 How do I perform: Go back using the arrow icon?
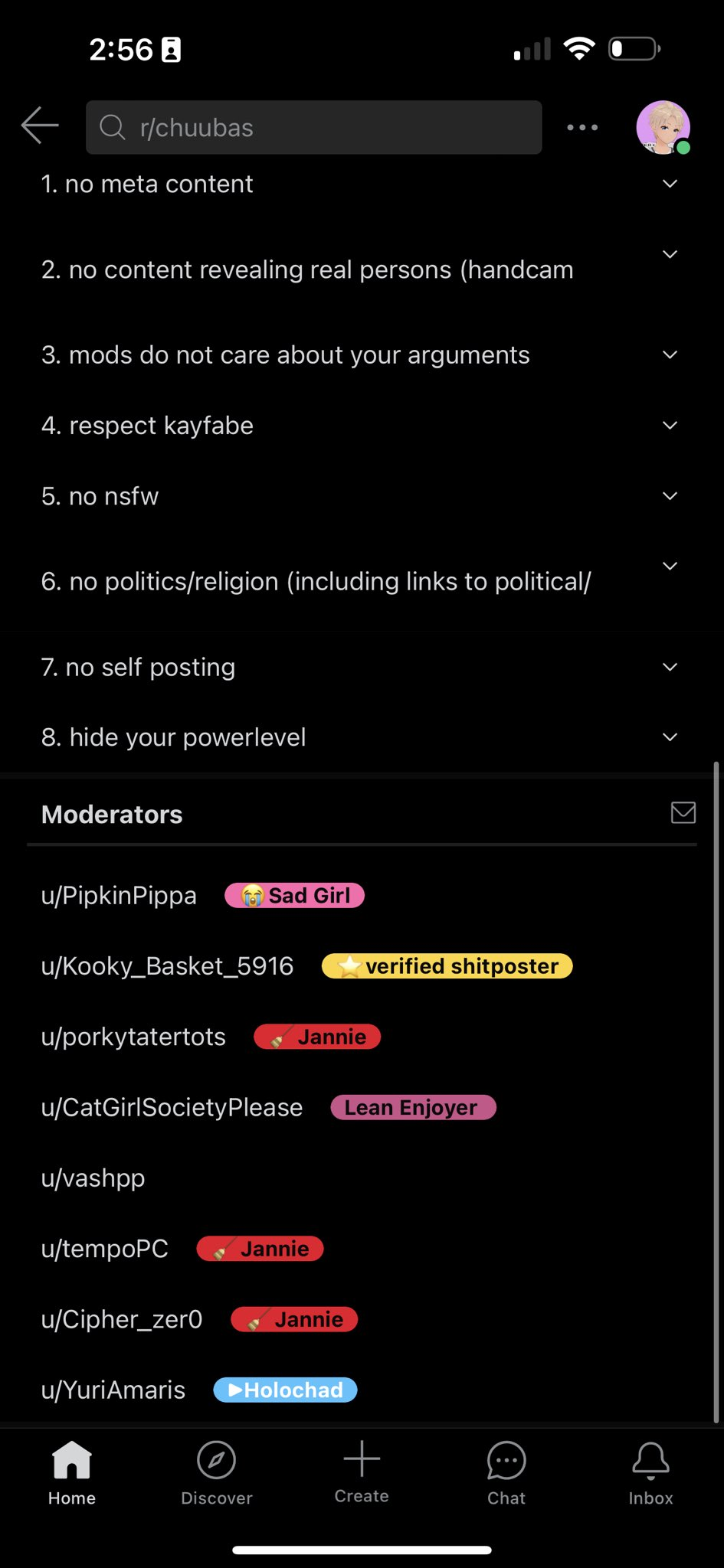coord(40,126)
